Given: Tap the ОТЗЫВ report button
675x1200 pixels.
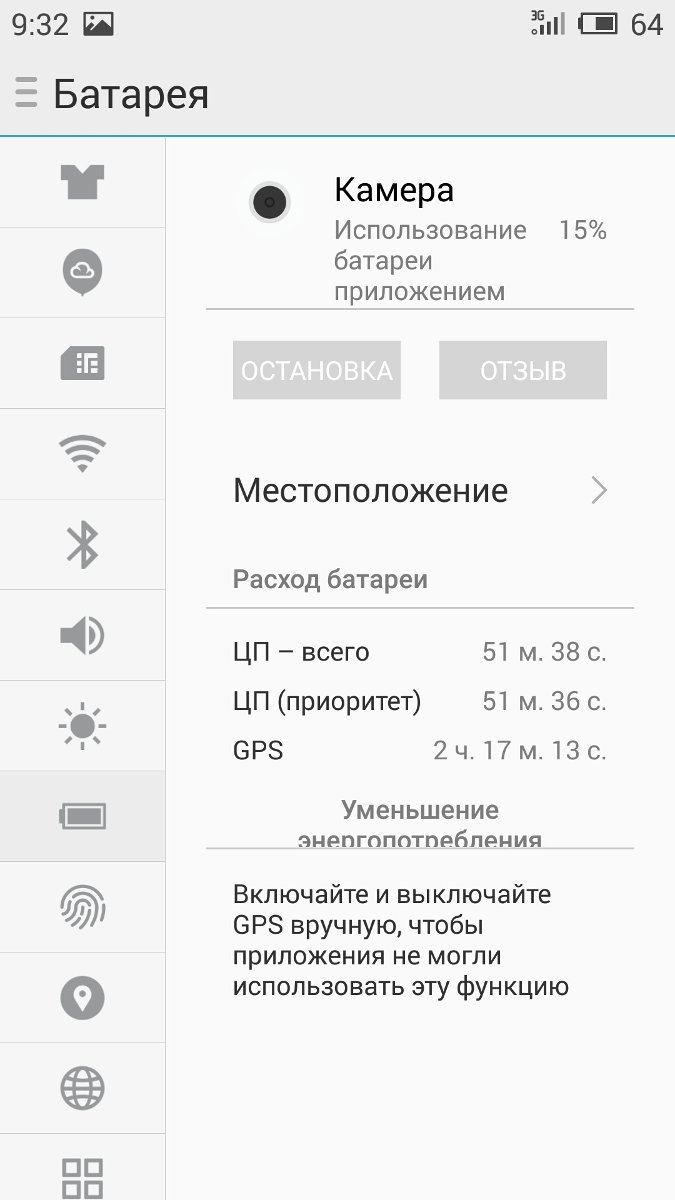Looking at the screenshot, I should point(522,370).
